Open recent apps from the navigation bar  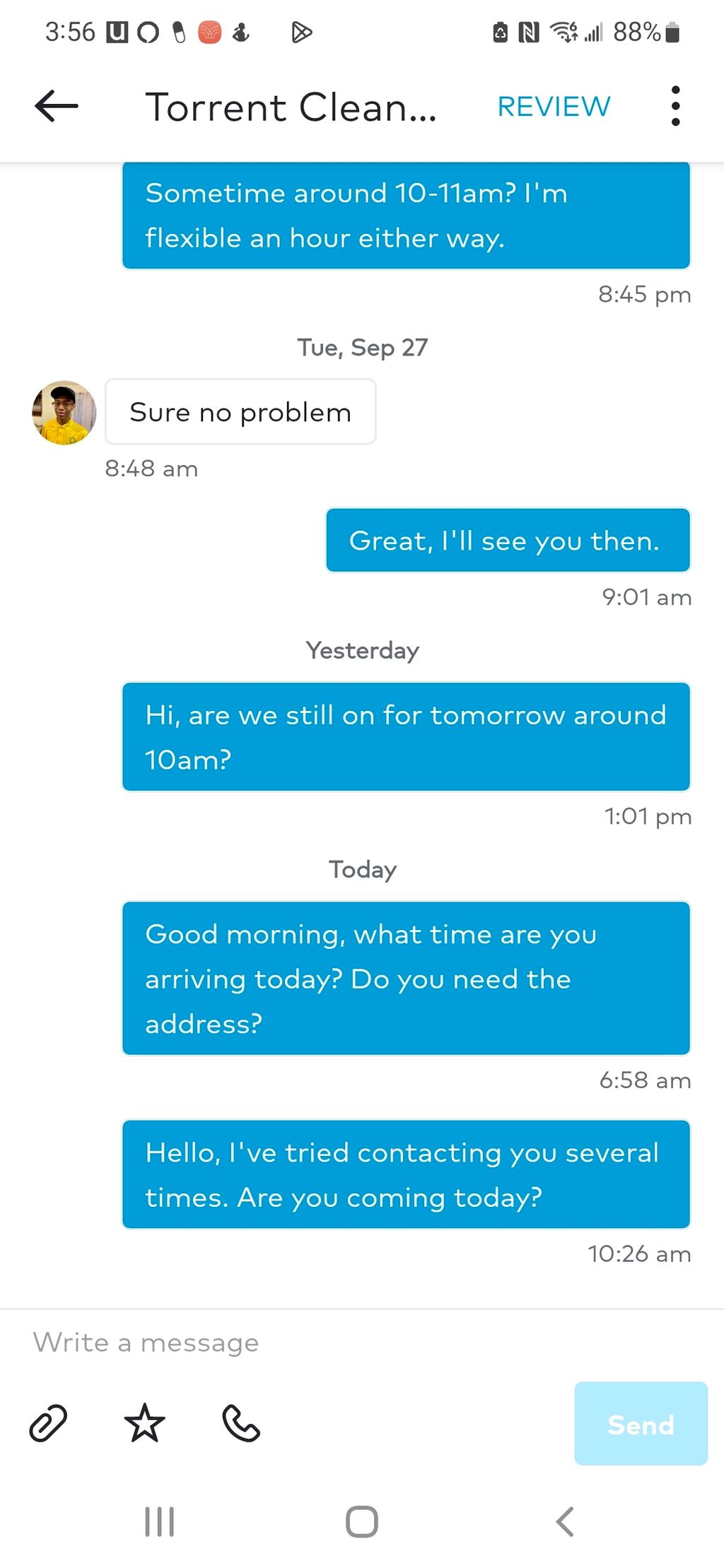coord(159,1521)
